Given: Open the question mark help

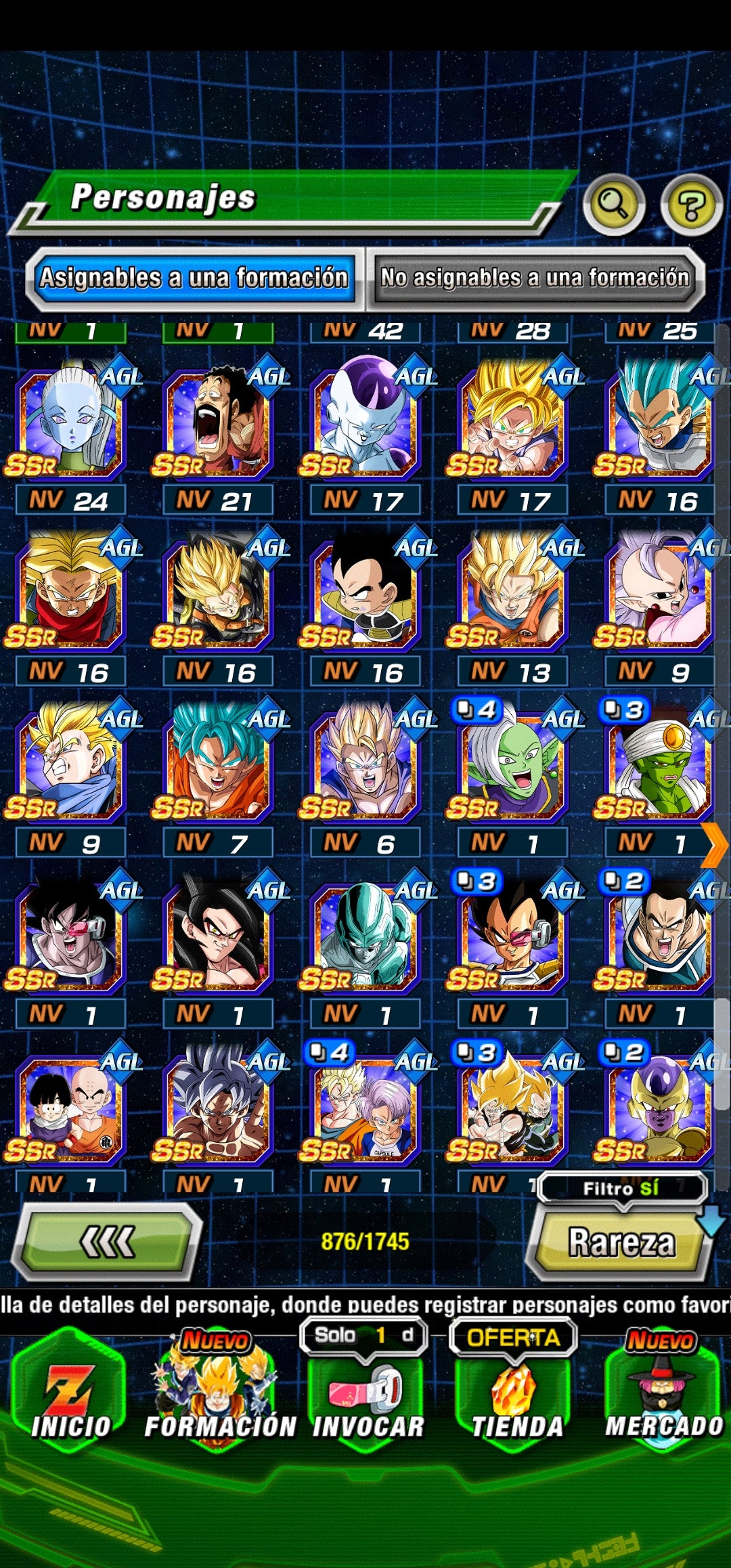Looking at the screenshot, I should click(x=692, y=204).
